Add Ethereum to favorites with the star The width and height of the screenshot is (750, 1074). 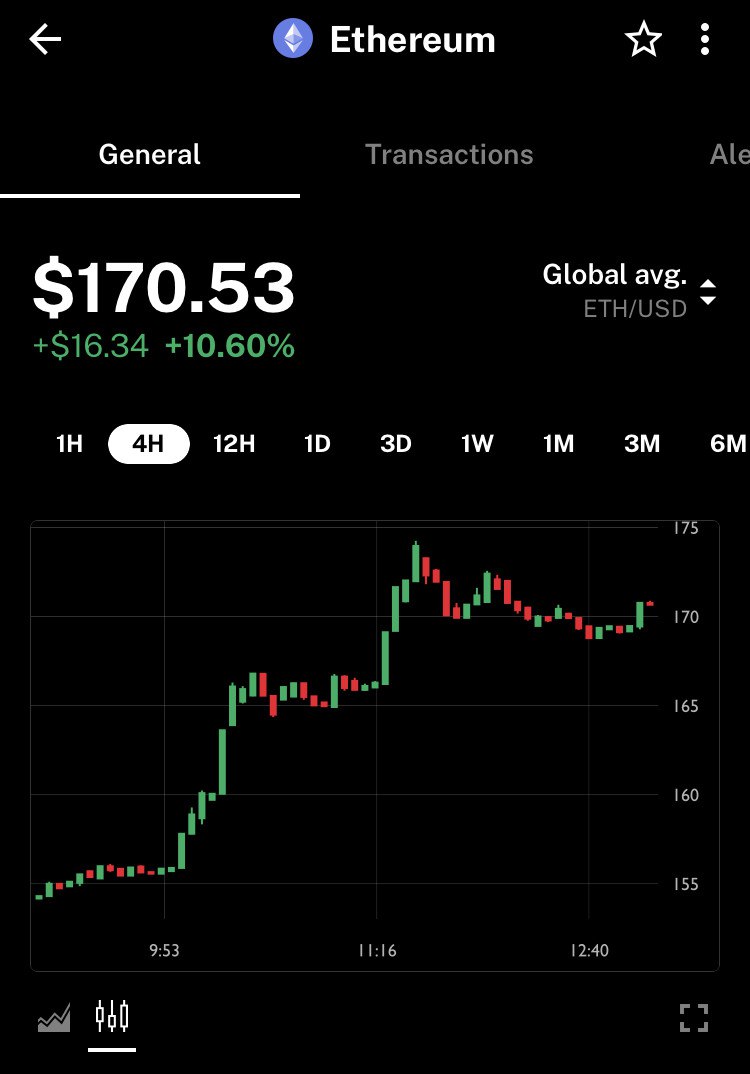click(643, 40)
